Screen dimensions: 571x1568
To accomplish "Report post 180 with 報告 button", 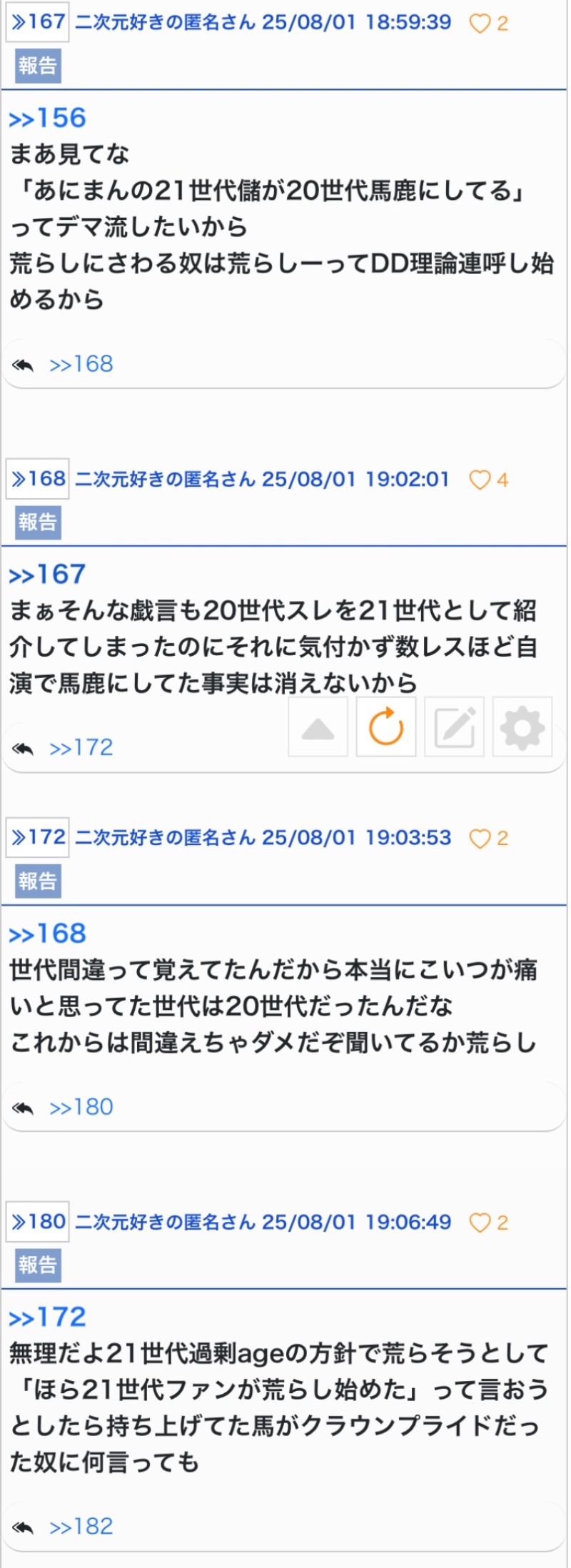I will pyautogui.click(x=38, y=1265).
